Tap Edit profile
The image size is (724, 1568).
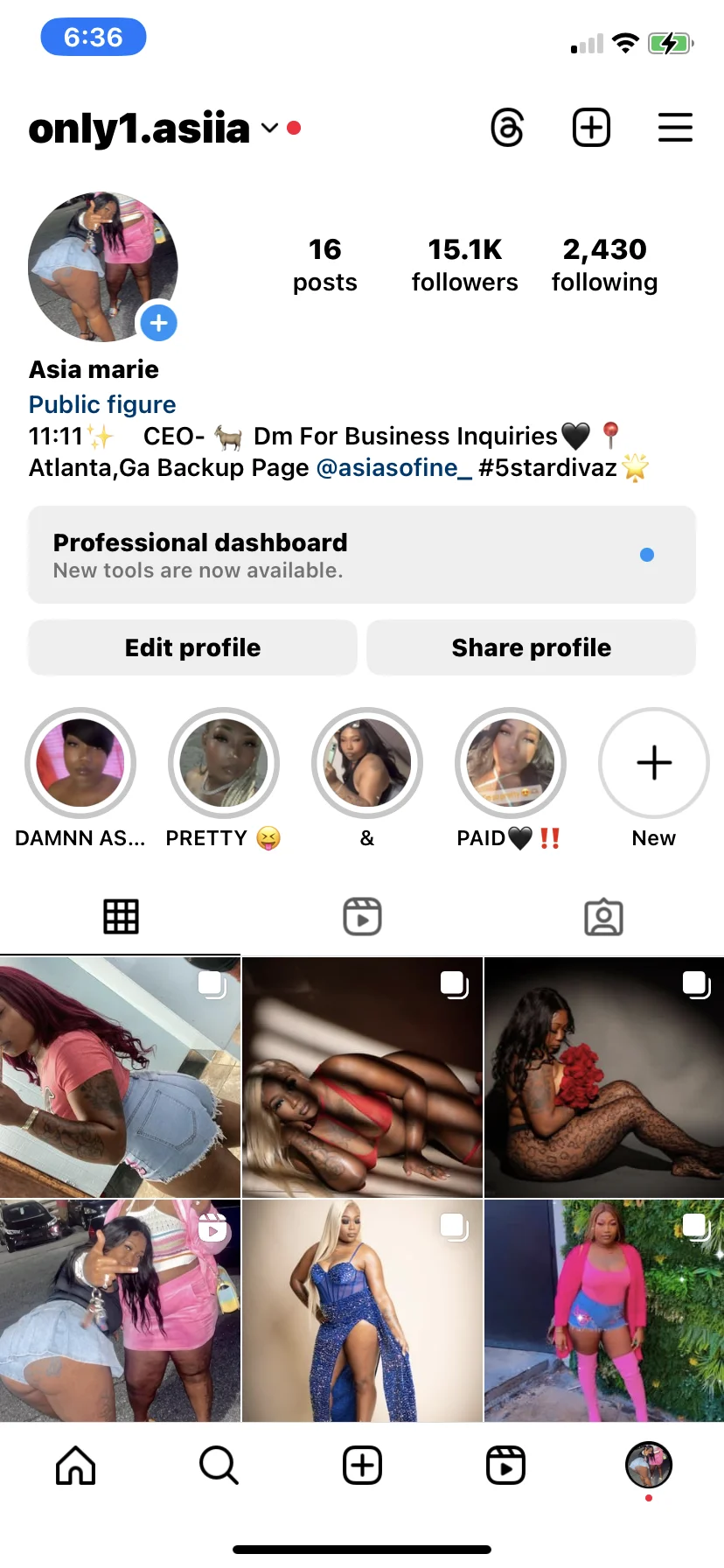[x=192, y=647]
